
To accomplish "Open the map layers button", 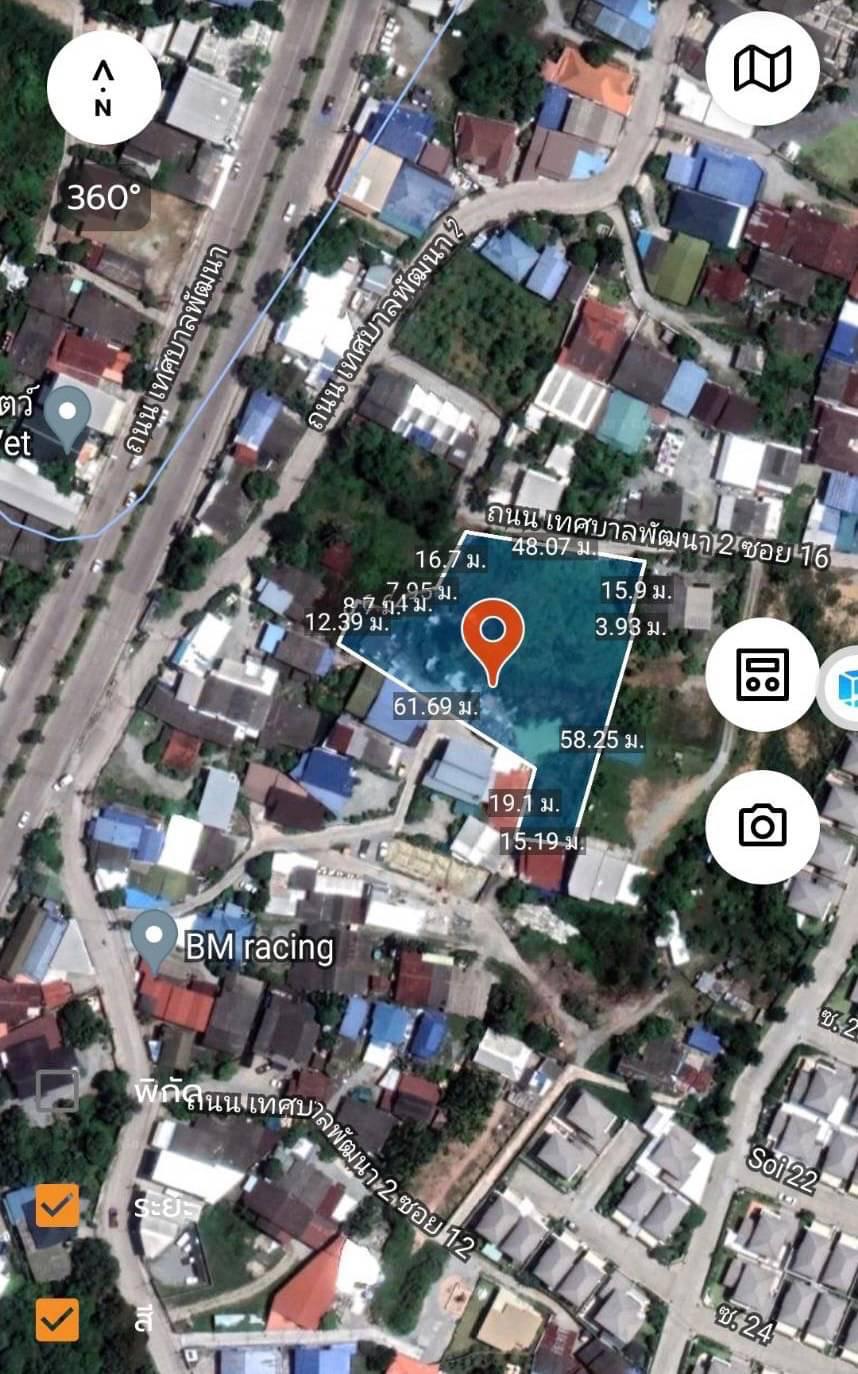I will pos(762,68).
